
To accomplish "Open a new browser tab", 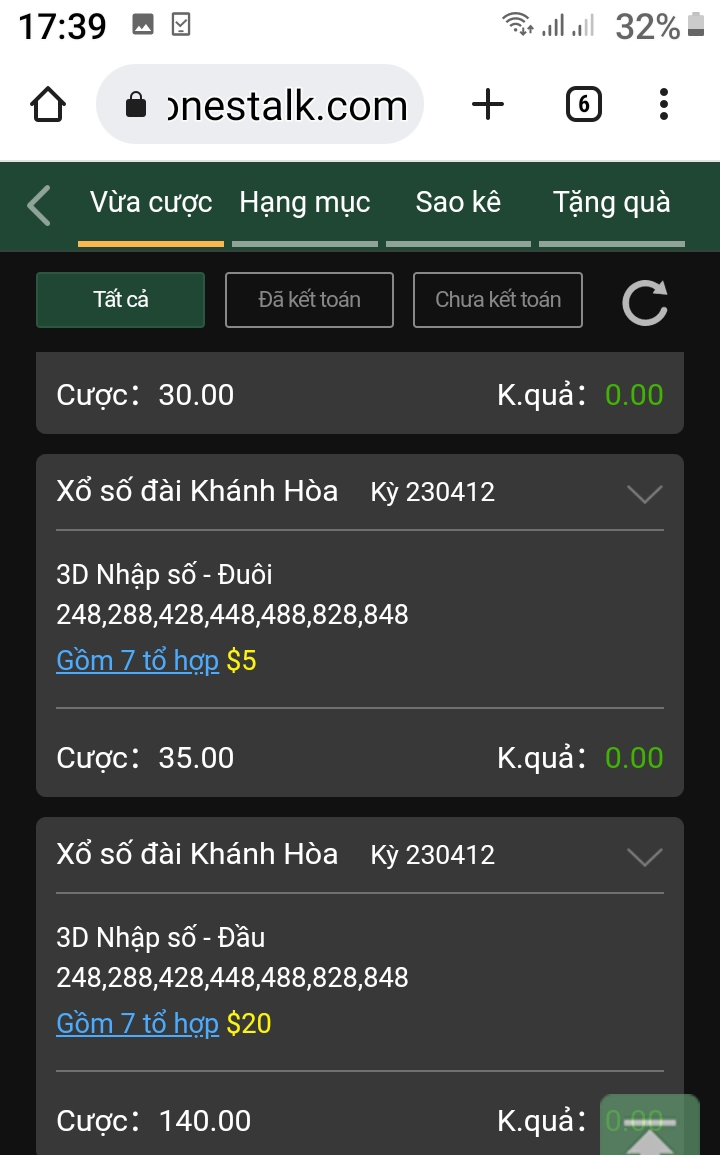I will coord(488,104).
